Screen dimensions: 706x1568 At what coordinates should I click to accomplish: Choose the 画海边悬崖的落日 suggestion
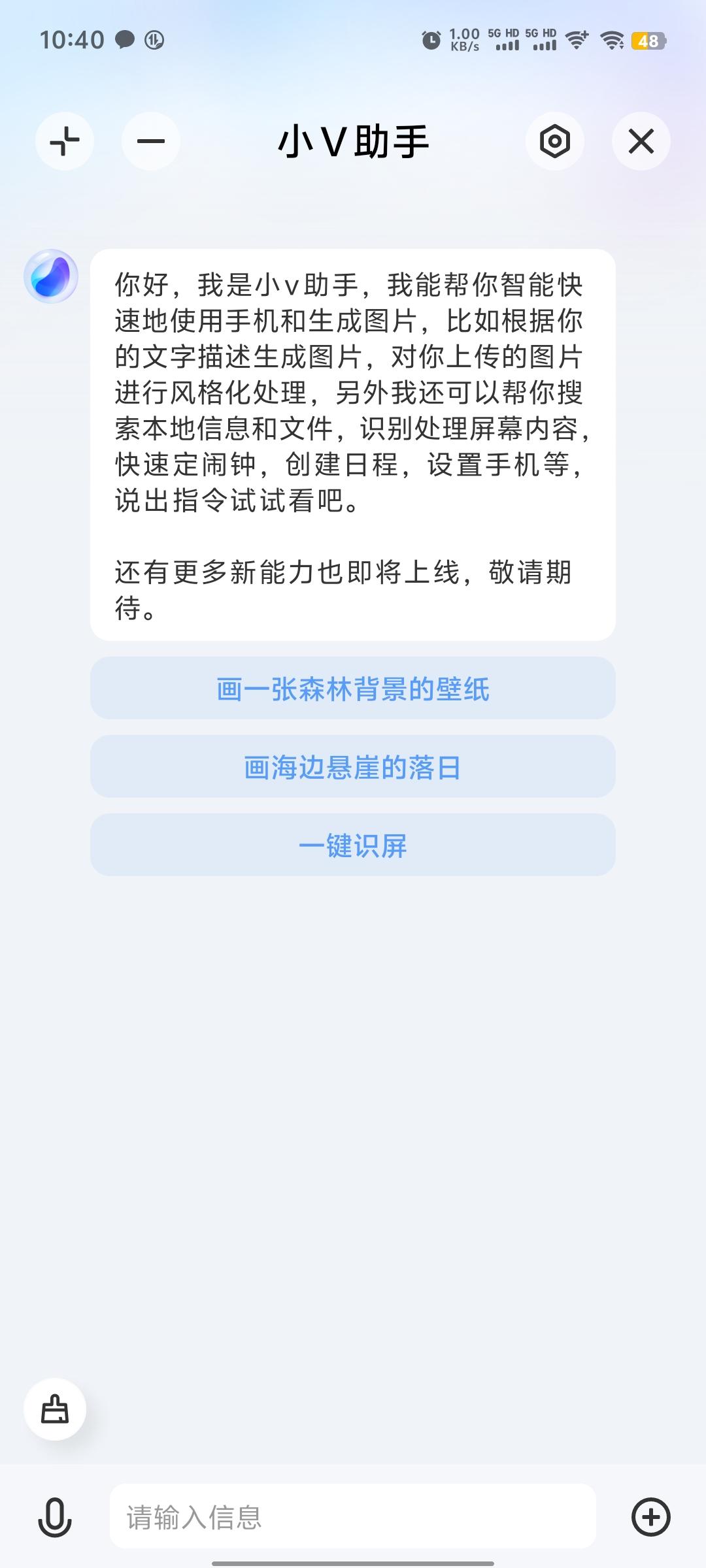[353, 767]
